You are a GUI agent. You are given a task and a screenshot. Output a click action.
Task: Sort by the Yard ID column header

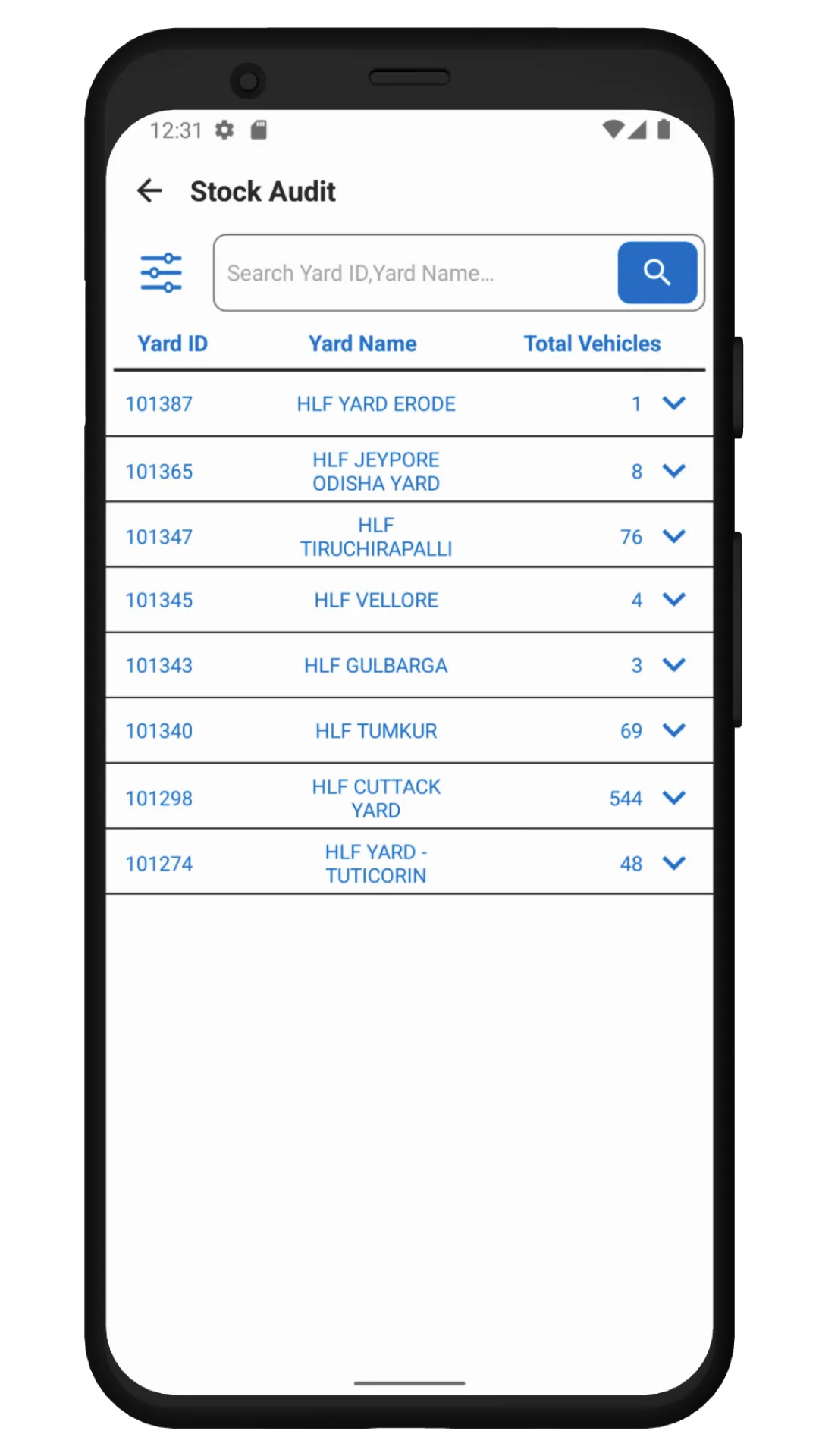(x=172, y=343)
